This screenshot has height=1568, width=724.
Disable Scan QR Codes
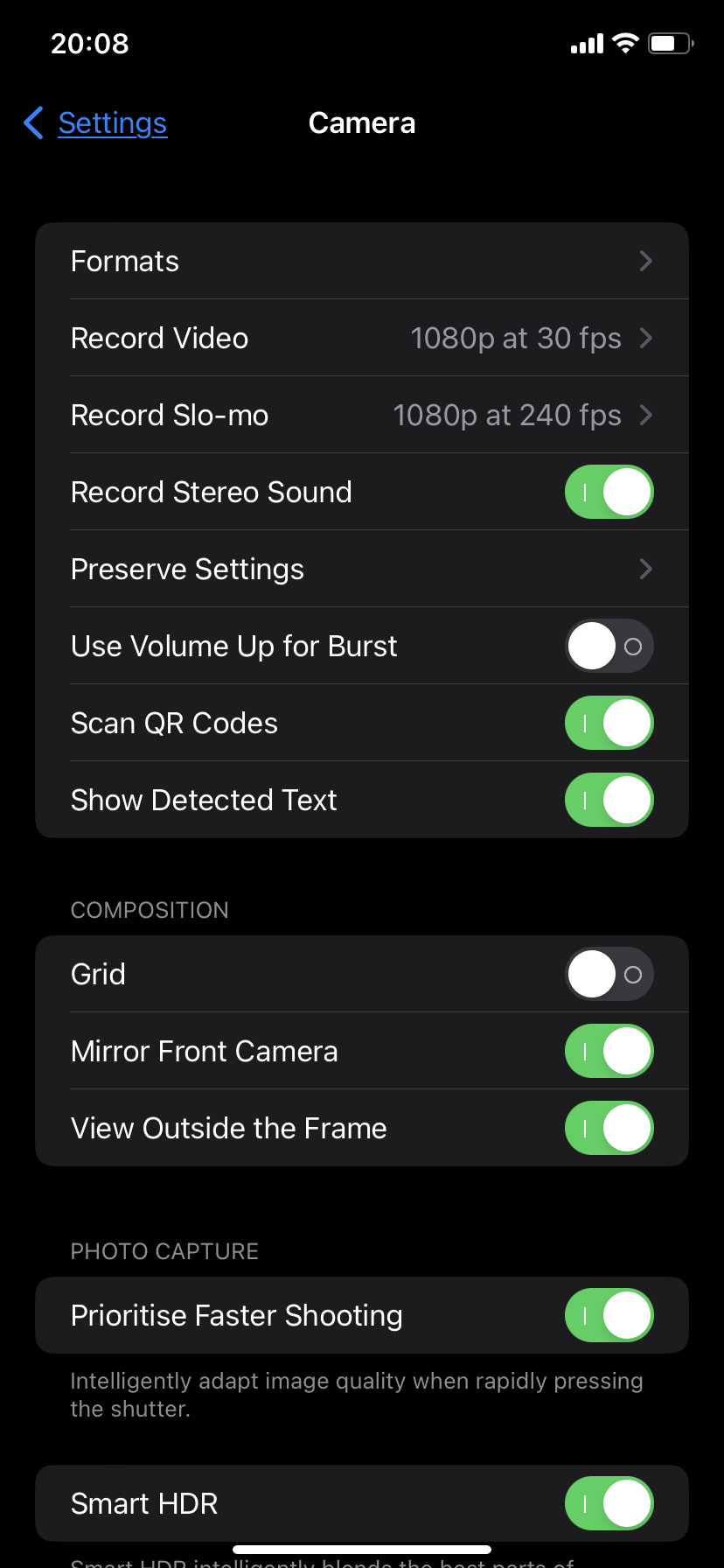[x=609, y=723]
